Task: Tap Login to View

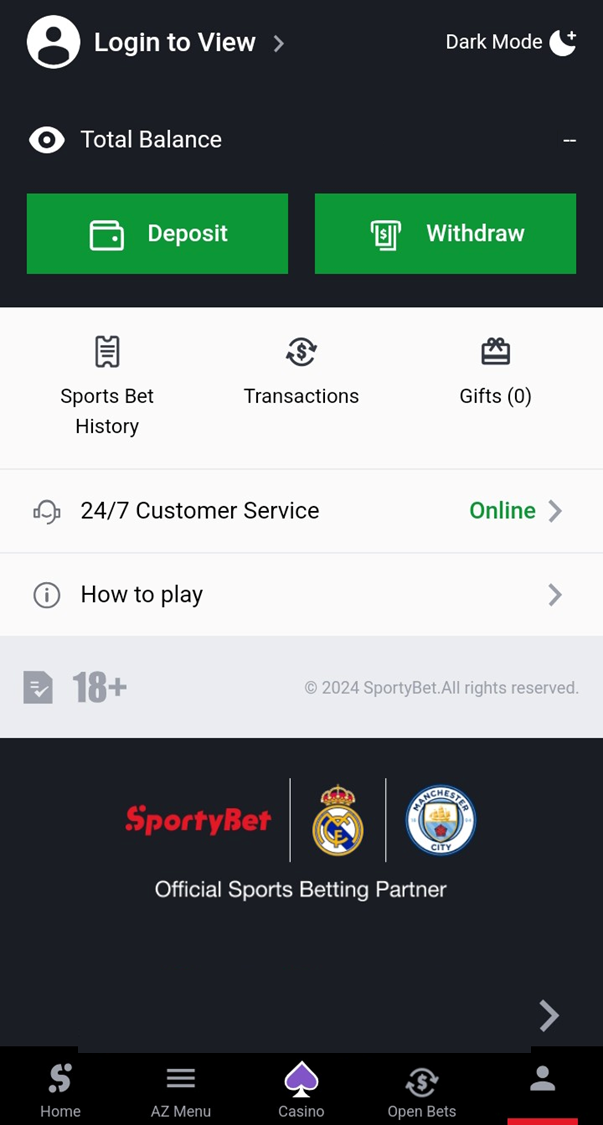Action: (x=174, y=43)
